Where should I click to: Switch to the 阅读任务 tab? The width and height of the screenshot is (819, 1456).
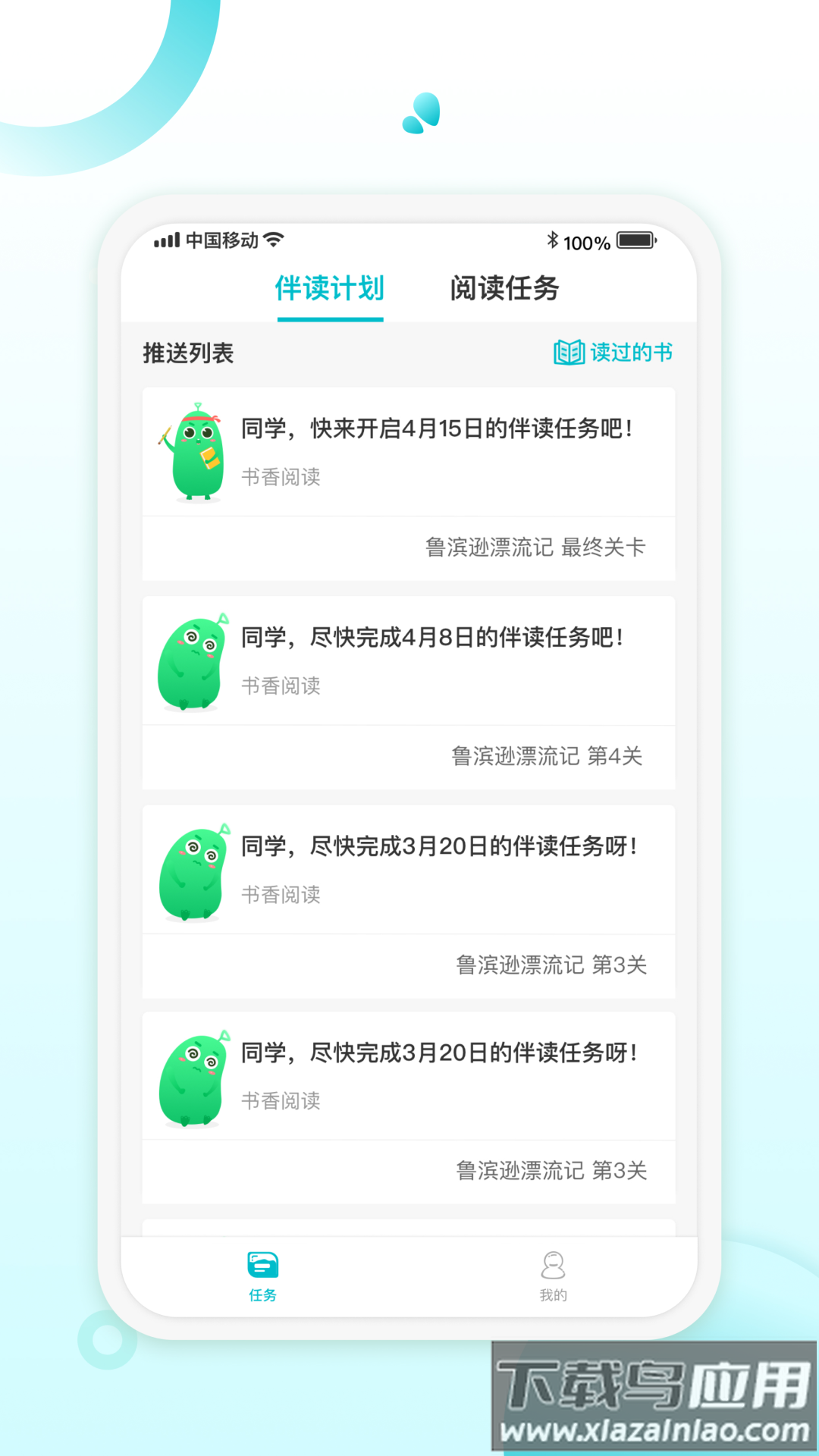coord(505,290)
